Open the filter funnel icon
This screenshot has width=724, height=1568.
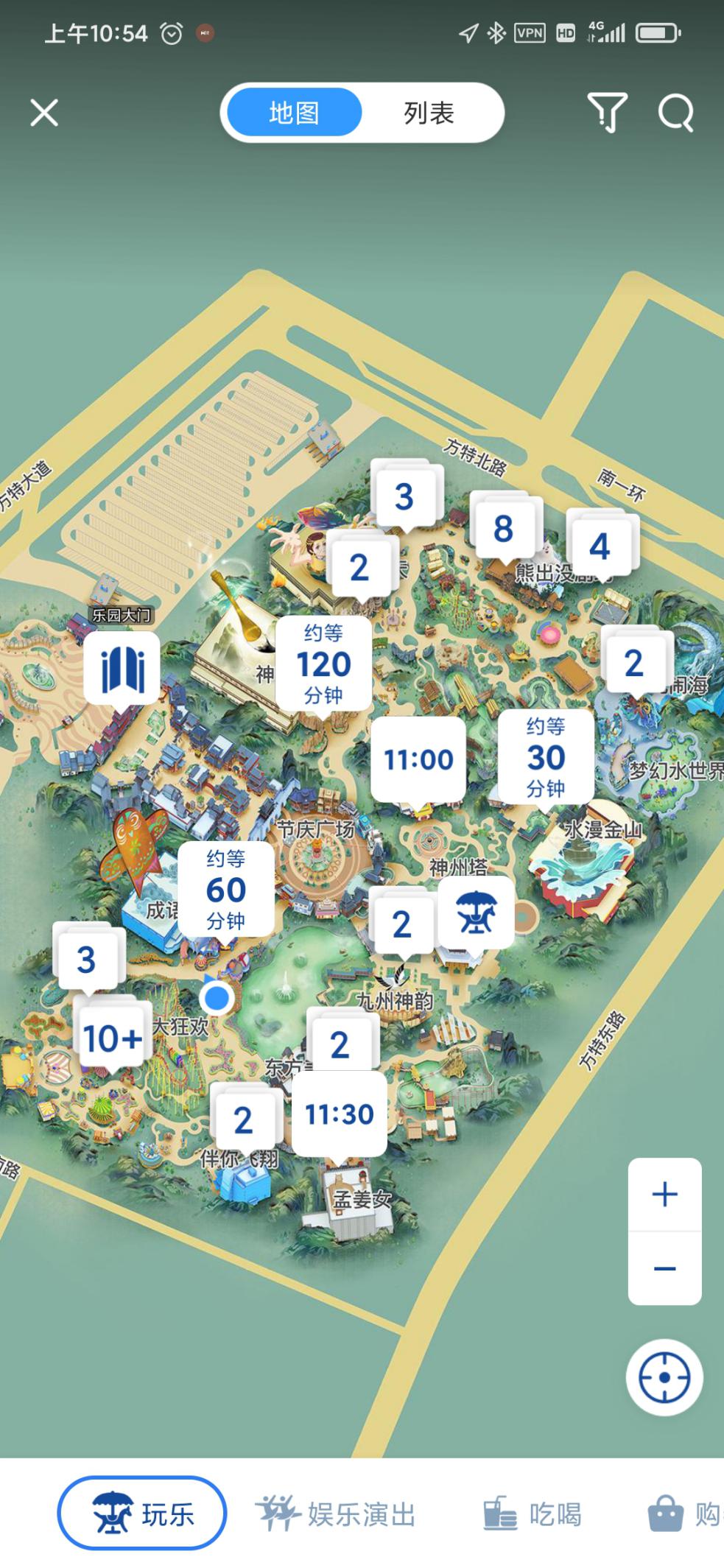click(607, 113)
